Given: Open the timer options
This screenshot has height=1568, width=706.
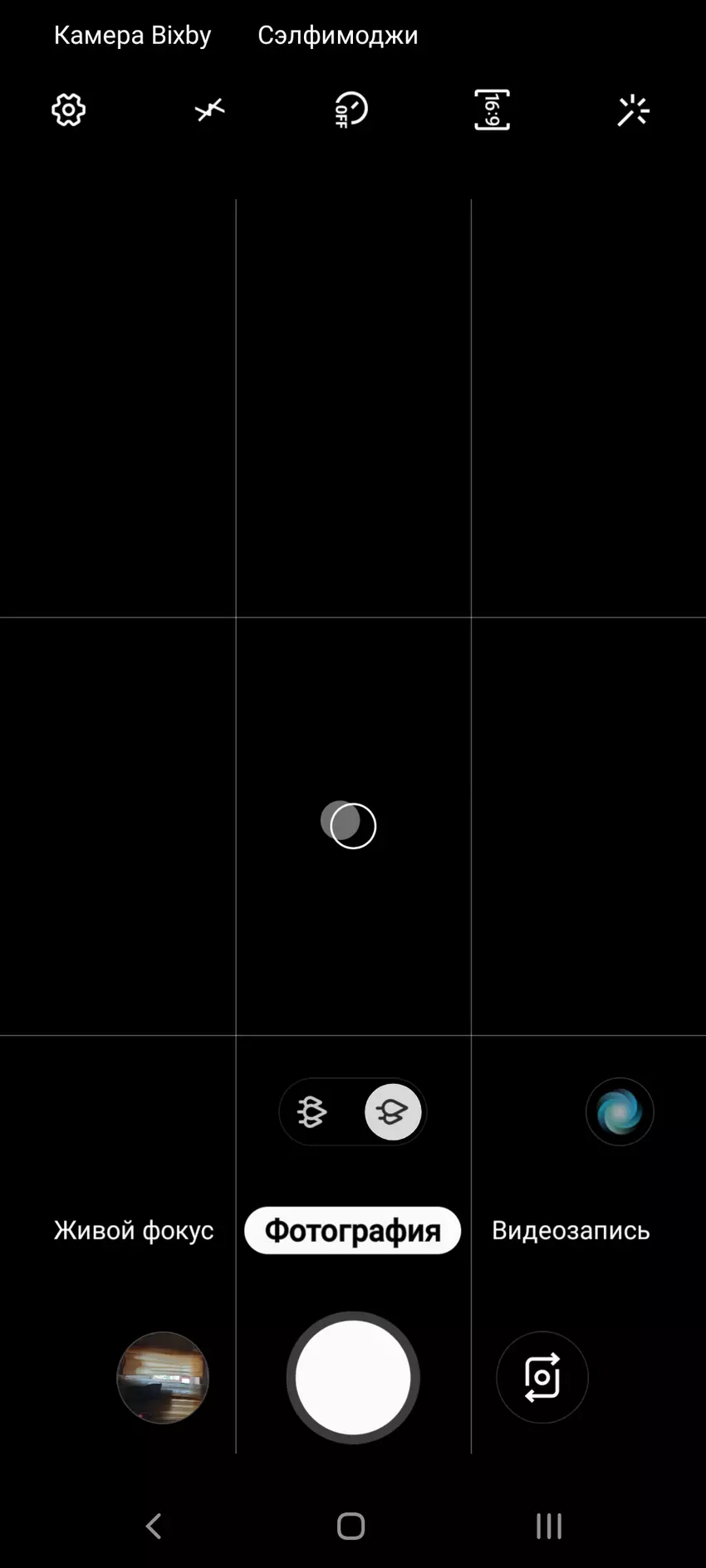Looking at the screenshot, I should pyautogui.click(x=351, y=110).
